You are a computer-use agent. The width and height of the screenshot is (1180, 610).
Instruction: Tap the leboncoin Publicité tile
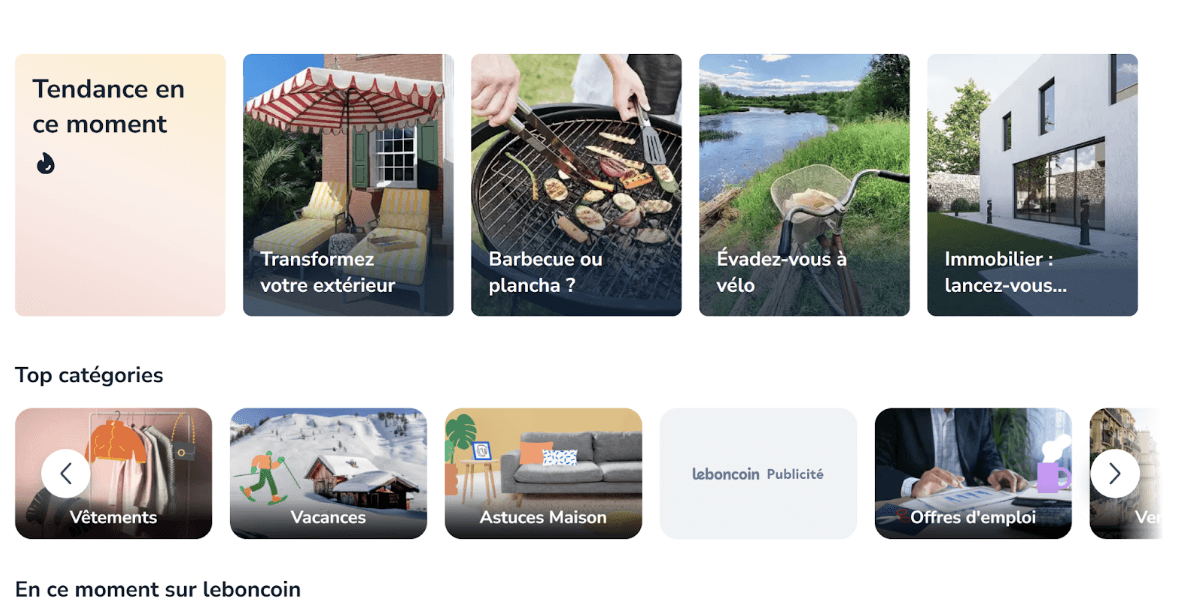point(758,473)
